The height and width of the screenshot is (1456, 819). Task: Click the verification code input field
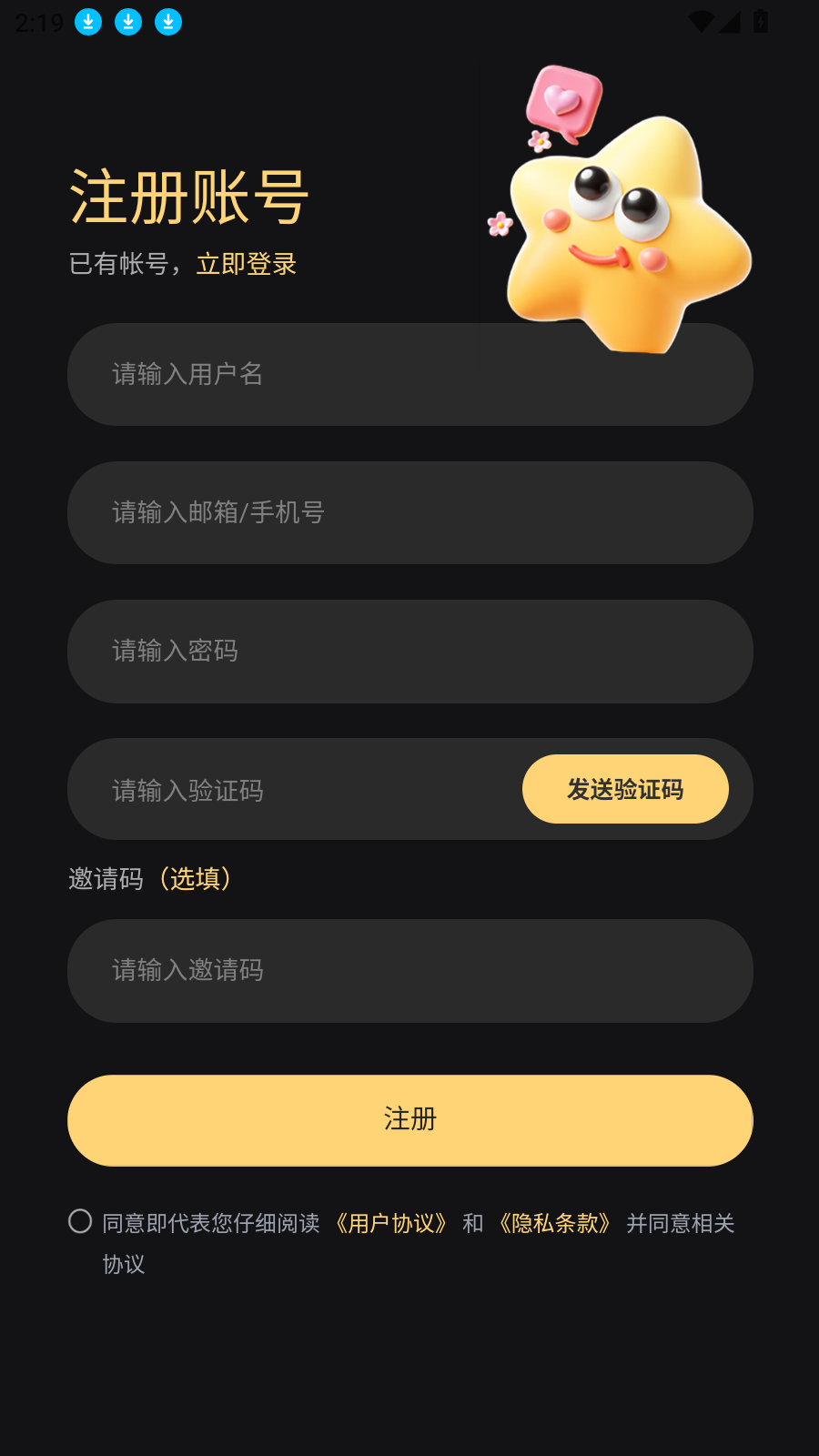click(x=273, y=789)
